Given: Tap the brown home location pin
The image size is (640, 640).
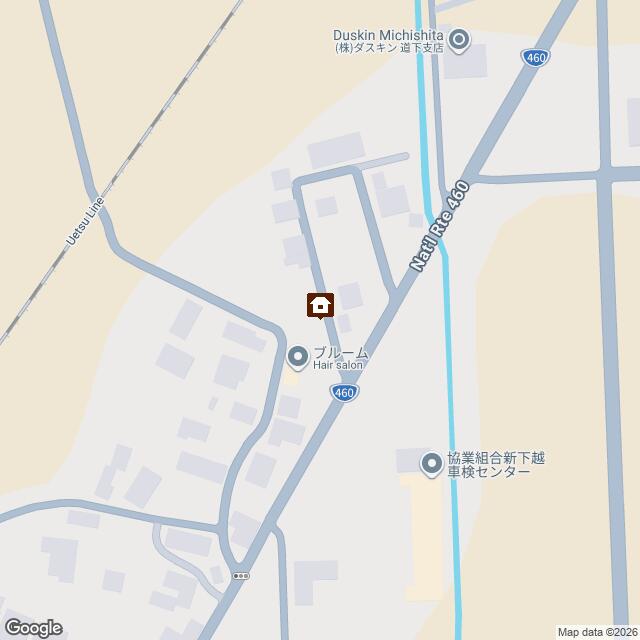Looking at the screenshot, I should pyautogui.click(x=320, y=305).
